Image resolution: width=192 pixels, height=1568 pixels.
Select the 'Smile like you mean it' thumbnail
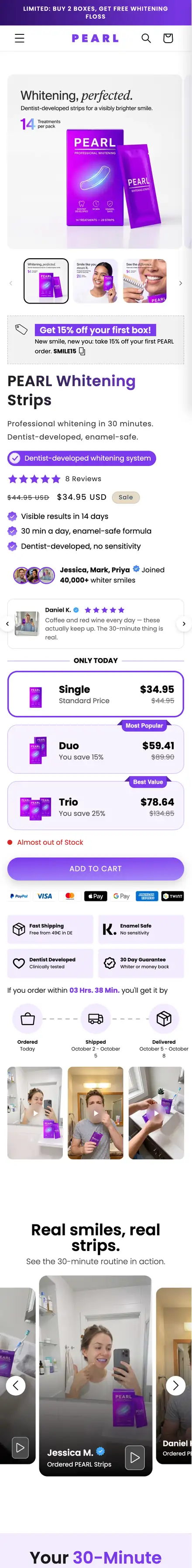coord(96,280)
